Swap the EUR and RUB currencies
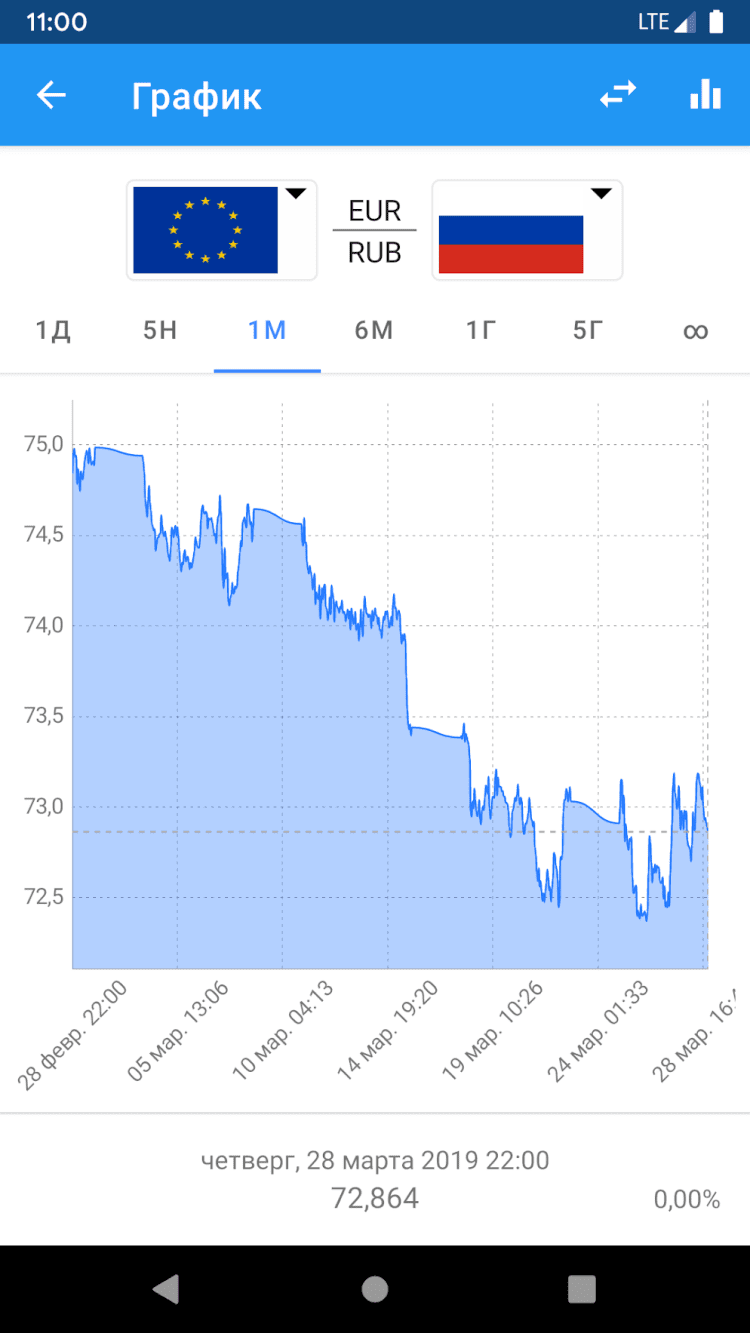Viewport: 750px width, 1333px height. point(618,96)
